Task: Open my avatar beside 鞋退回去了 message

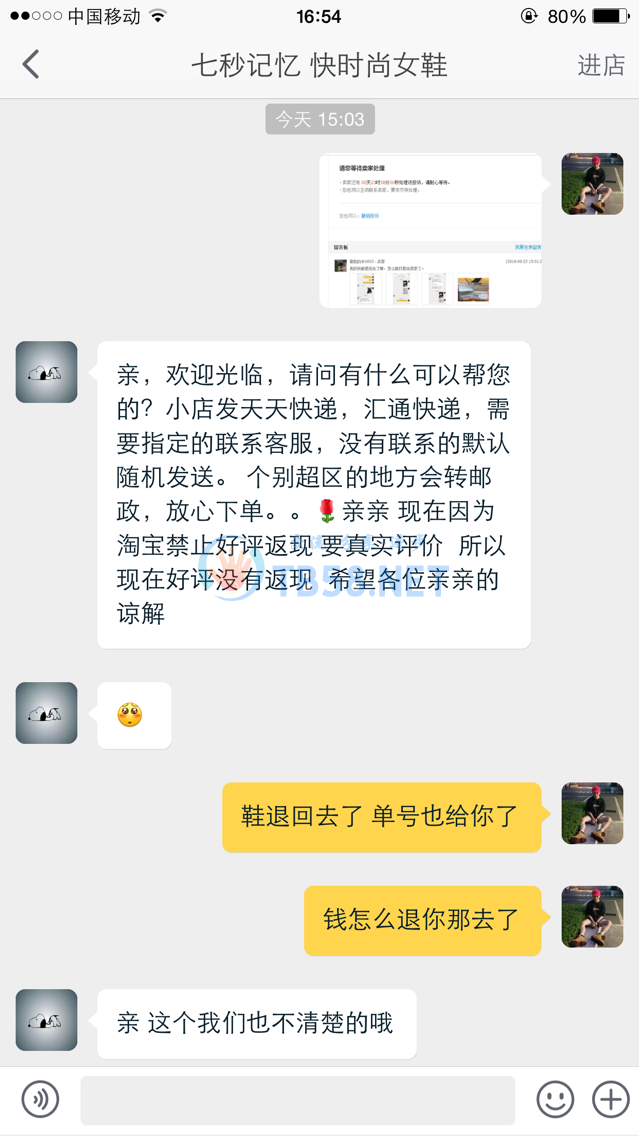Action: point(592,814)
